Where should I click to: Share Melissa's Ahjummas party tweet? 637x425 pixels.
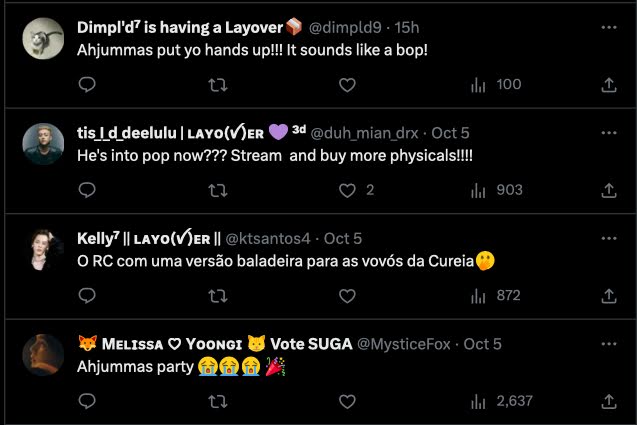coord(608,401)
